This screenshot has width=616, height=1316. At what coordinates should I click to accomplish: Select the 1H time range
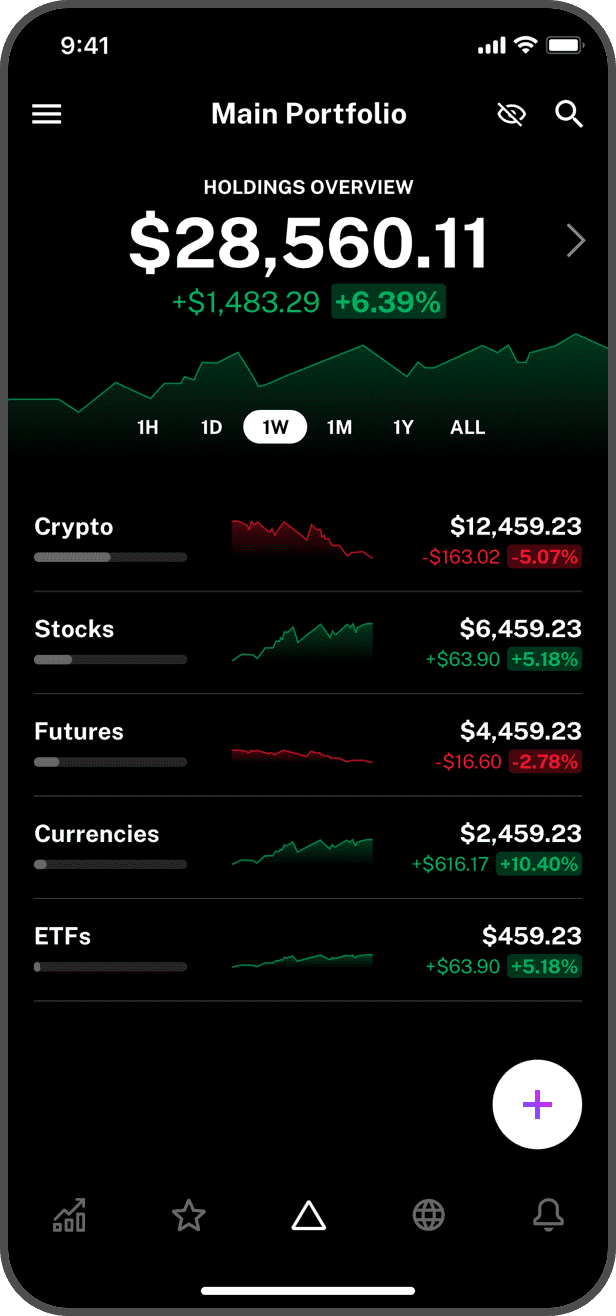(x=148, y=427)
